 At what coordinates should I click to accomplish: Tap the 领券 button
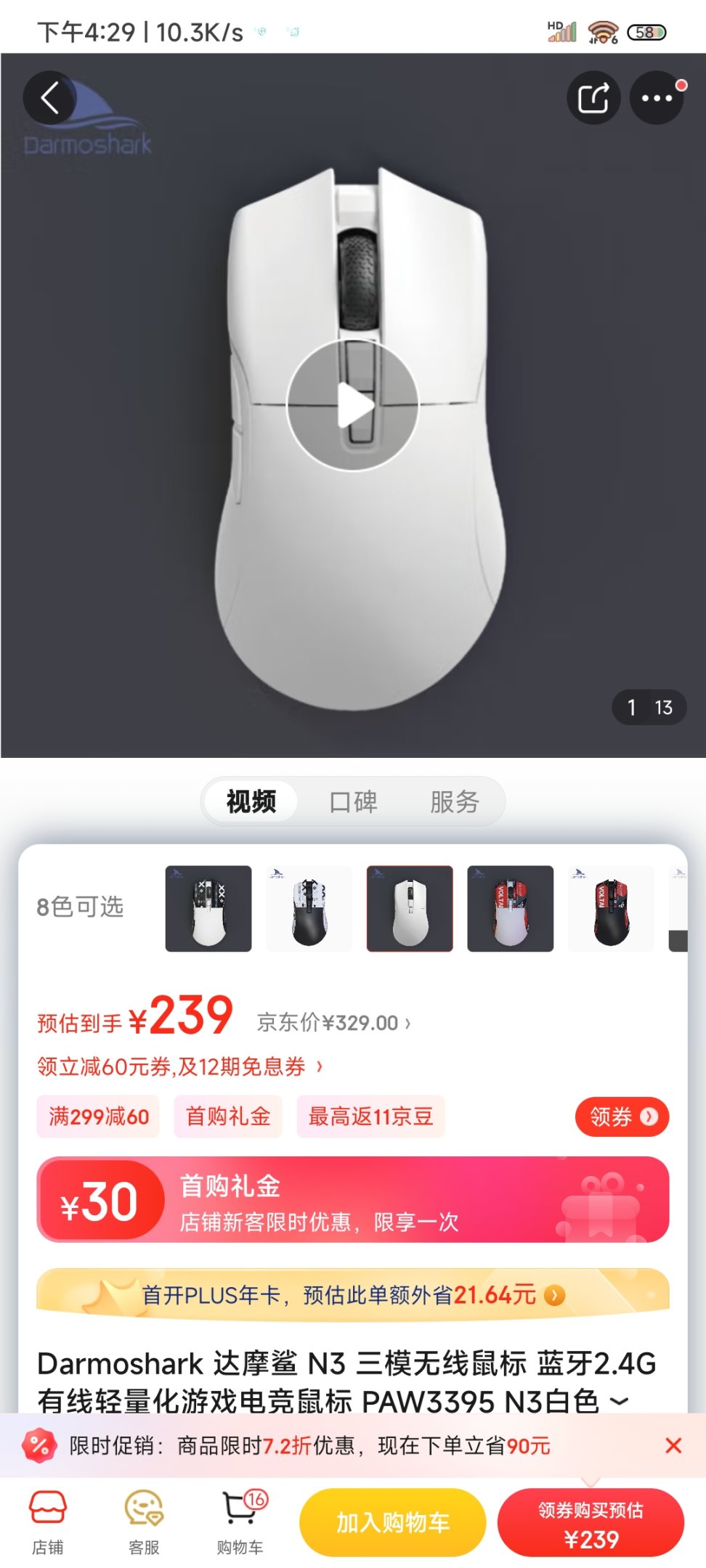622,1116
